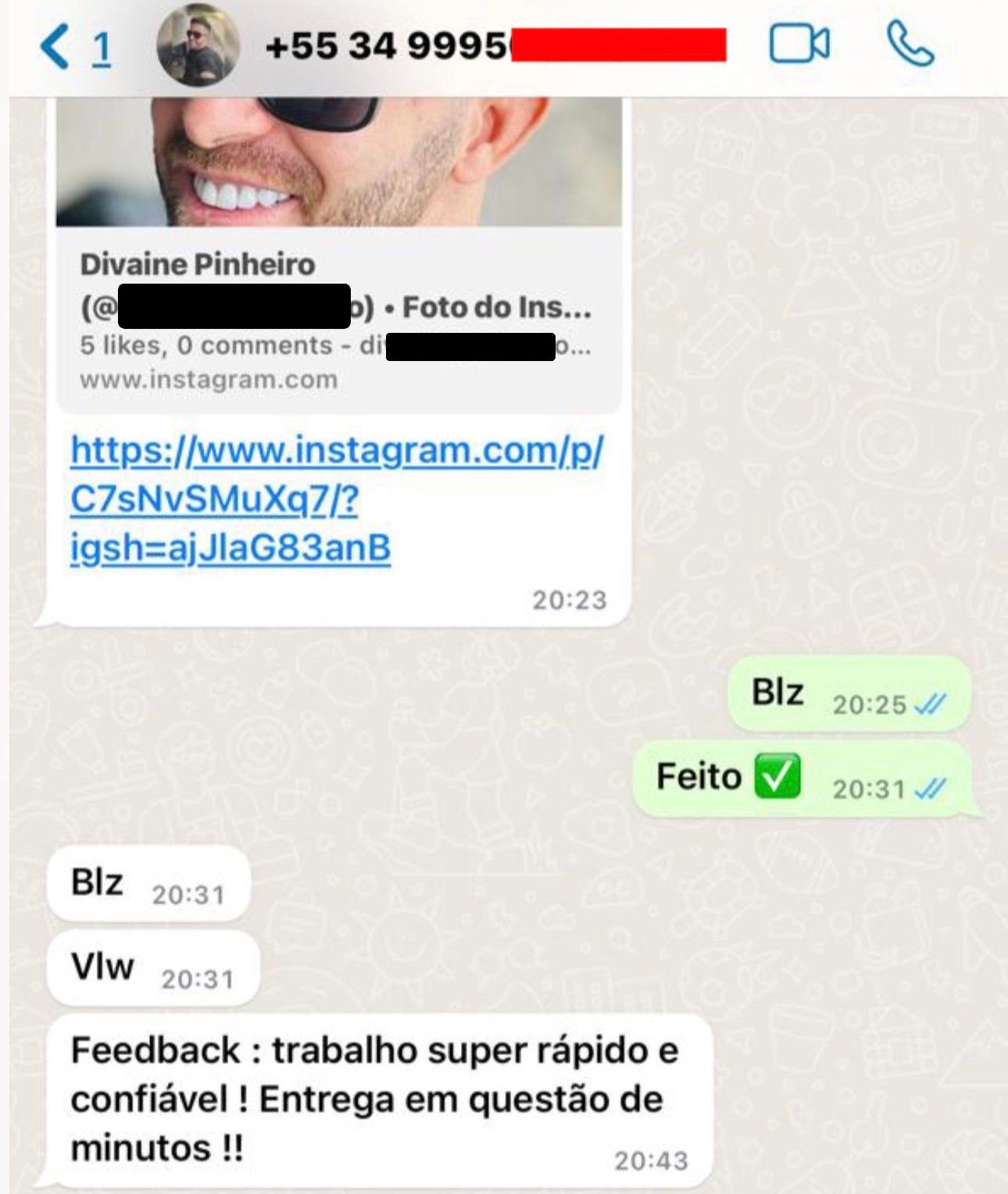This screenshot has height=1194, width=1008.
Task: Start a voice call with this contact
Action: click(x=910, y=45)
